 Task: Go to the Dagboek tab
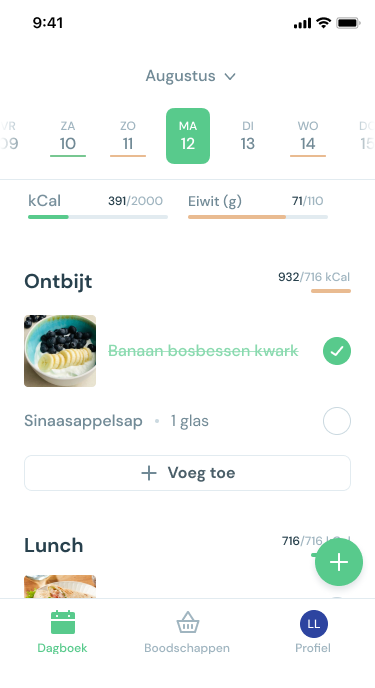tap(62, 632)
